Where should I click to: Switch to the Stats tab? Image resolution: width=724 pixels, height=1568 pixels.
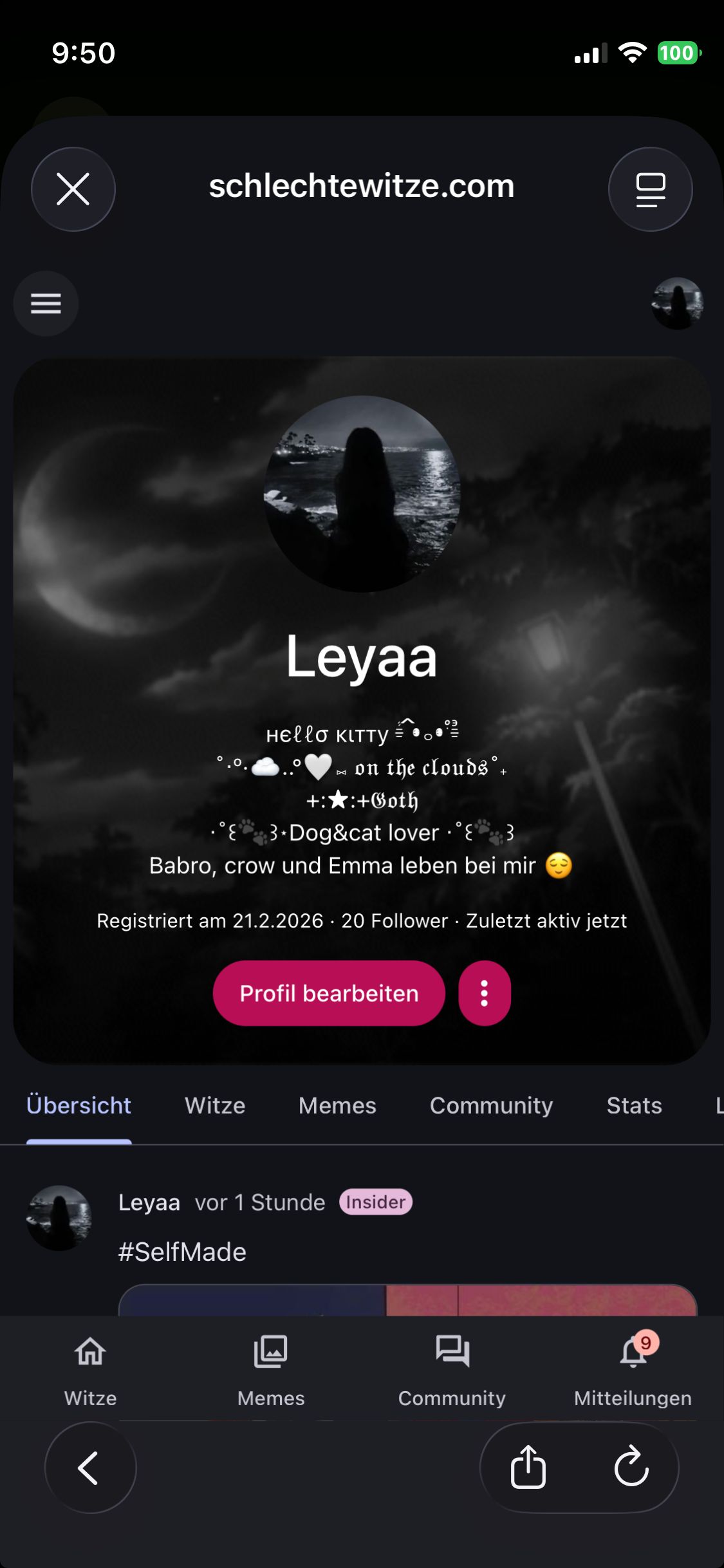(634, 1106)
